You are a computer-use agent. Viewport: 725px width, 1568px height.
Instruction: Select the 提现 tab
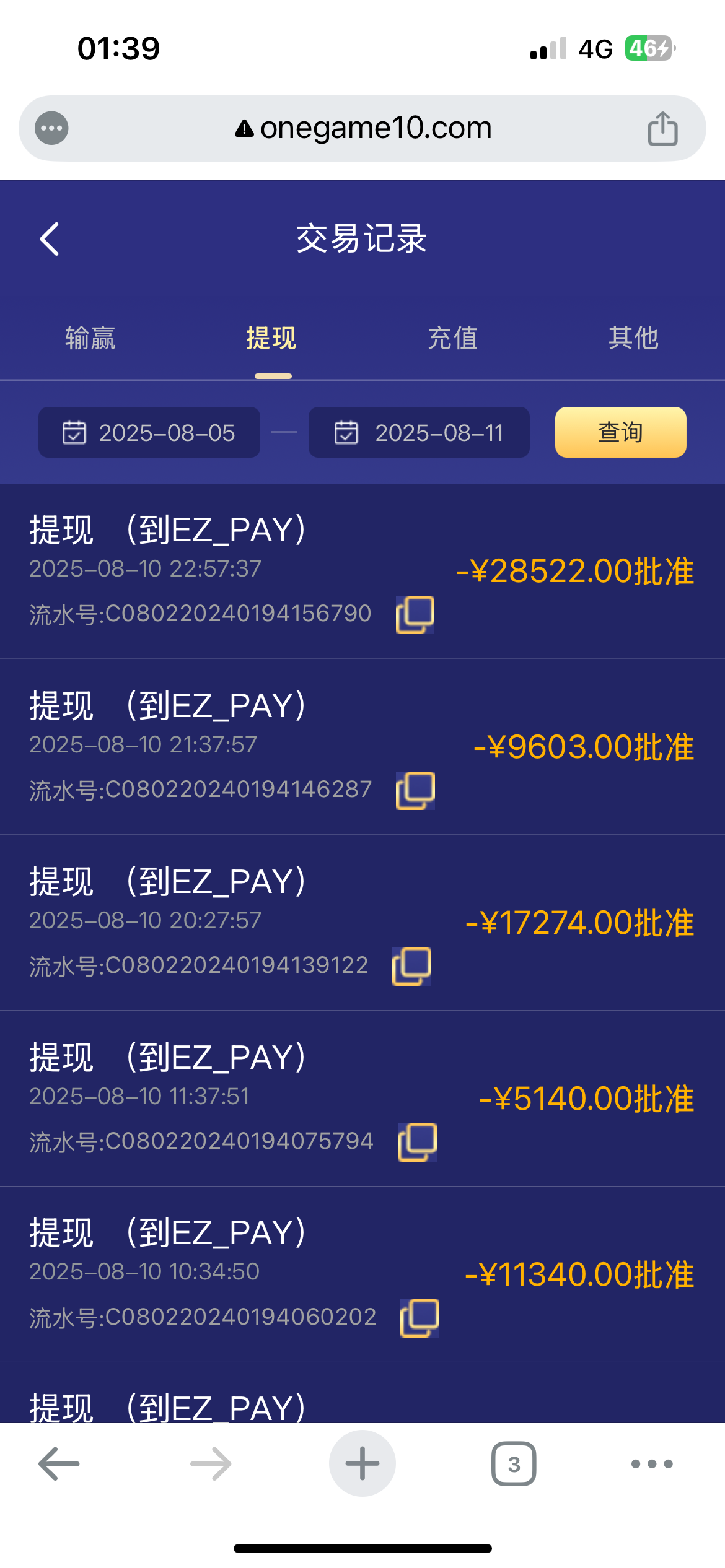tap(271, 338)
